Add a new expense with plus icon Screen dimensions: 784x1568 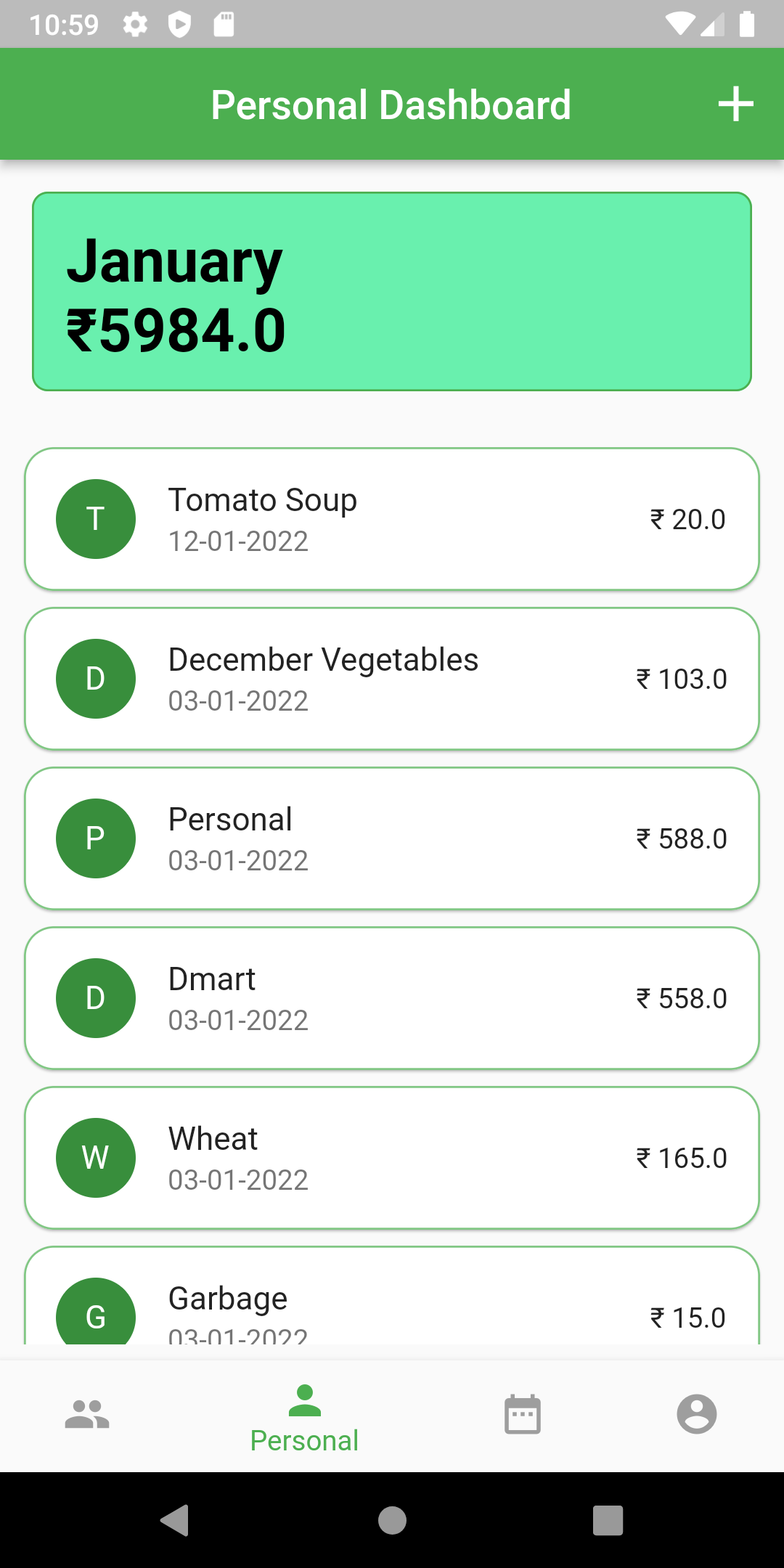point(735,105)
